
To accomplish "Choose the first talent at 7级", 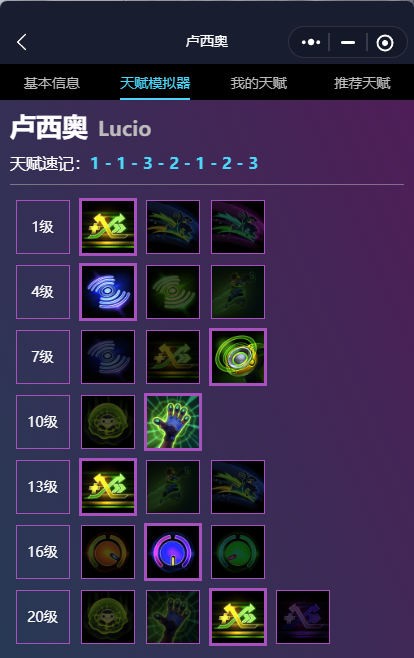I will tap(108, 357).
